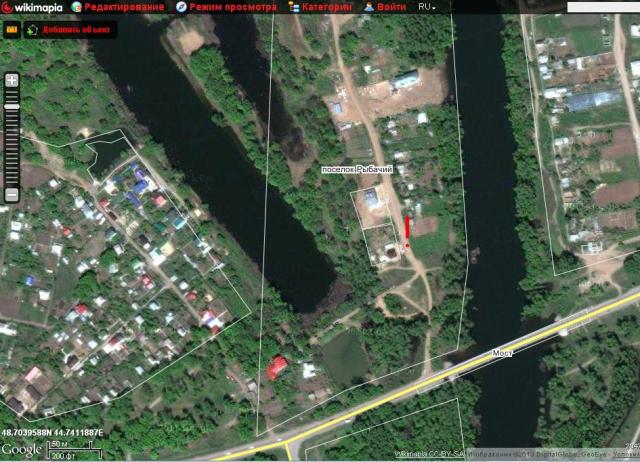Open the place поселок Рыбачий
Image resolution: width=640 pixels, height=462 pixels.
tap(356, 171)
